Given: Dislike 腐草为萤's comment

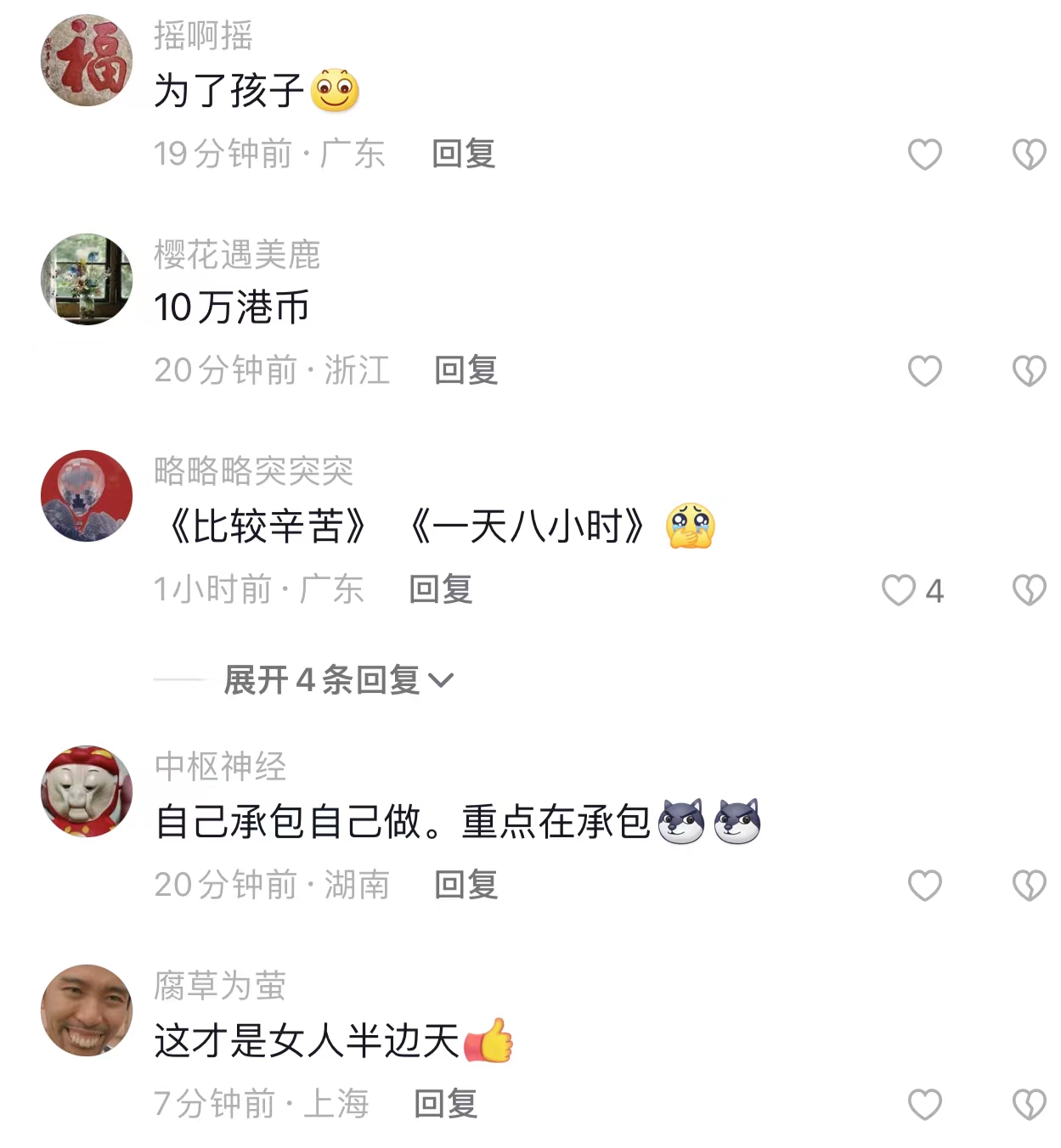Looking at the screenshot, I should click(x=1029, y=1105).
